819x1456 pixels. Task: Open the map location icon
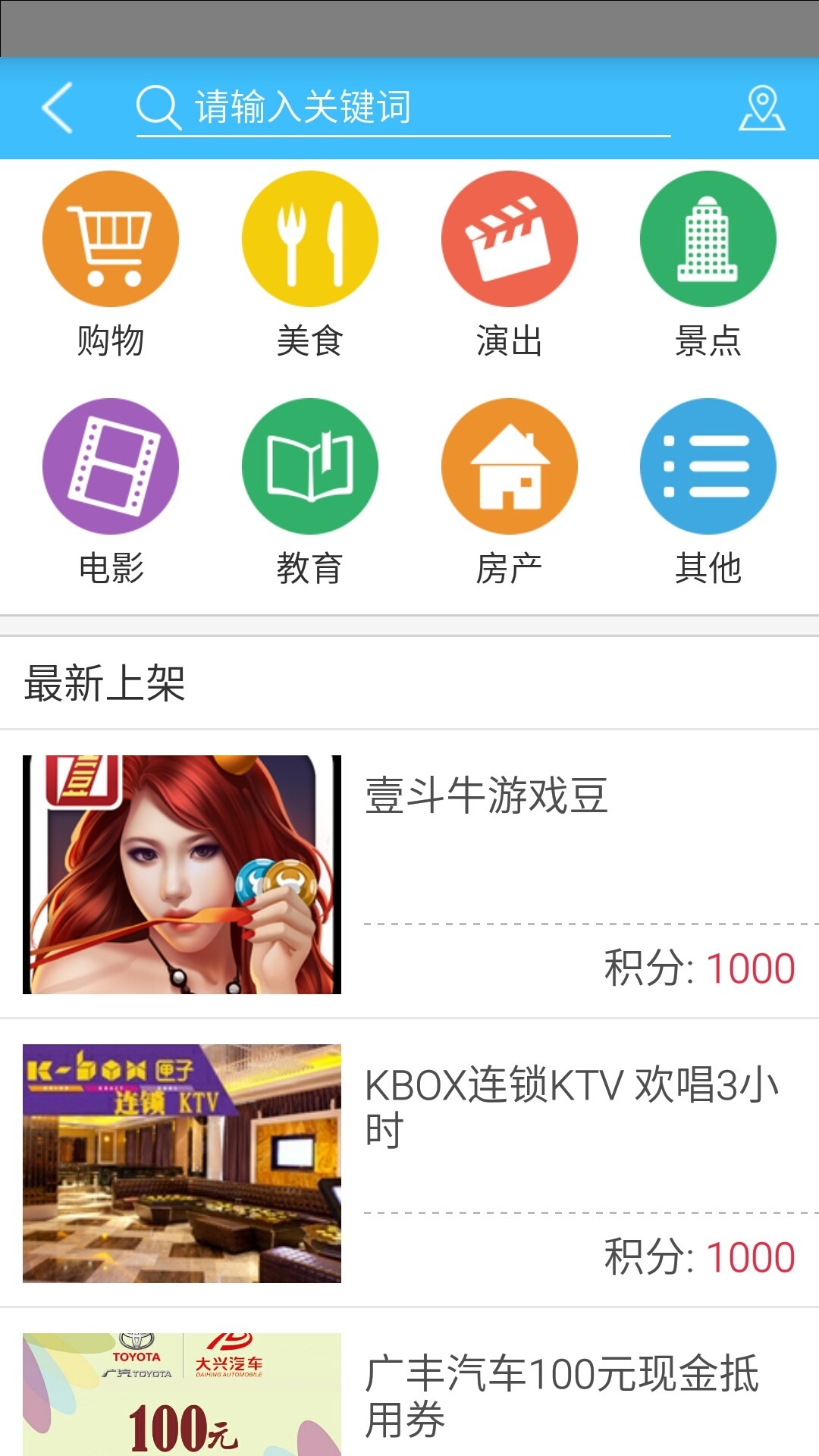pyautogui.click(x=761, y=108)
